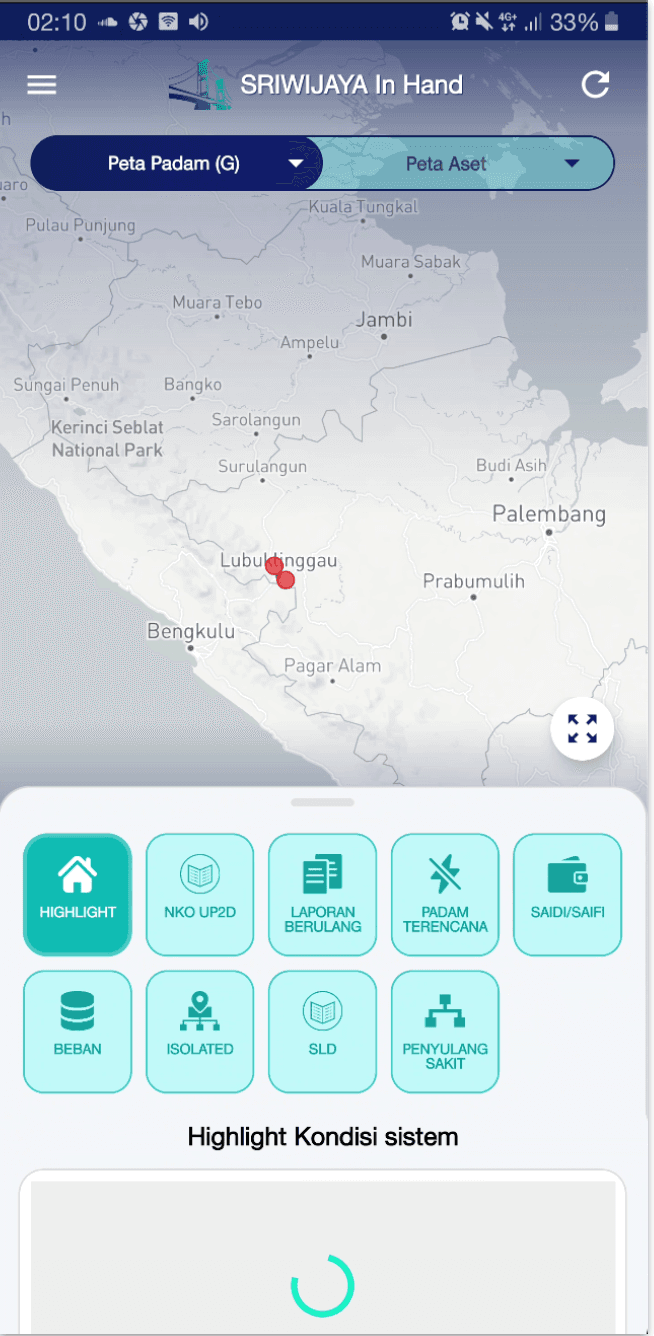Show the Beban section
Screen dimensions: 654x1336
(78, 1031)
